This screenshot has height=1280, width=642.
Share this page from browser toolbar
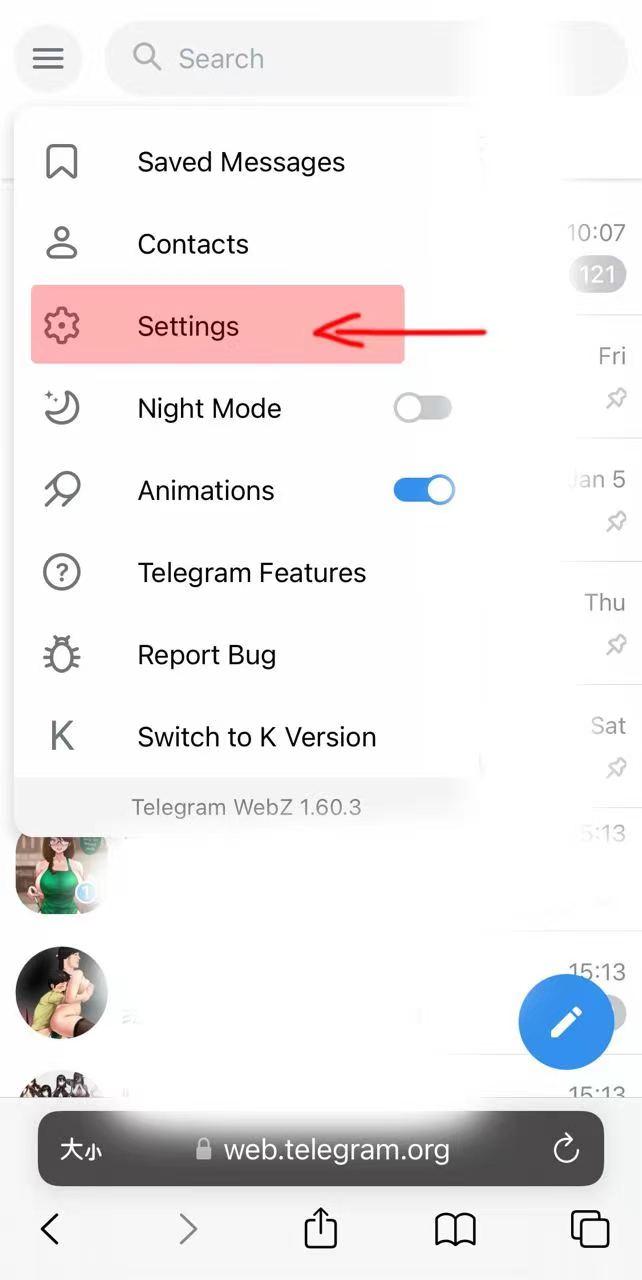point(320,1229)
